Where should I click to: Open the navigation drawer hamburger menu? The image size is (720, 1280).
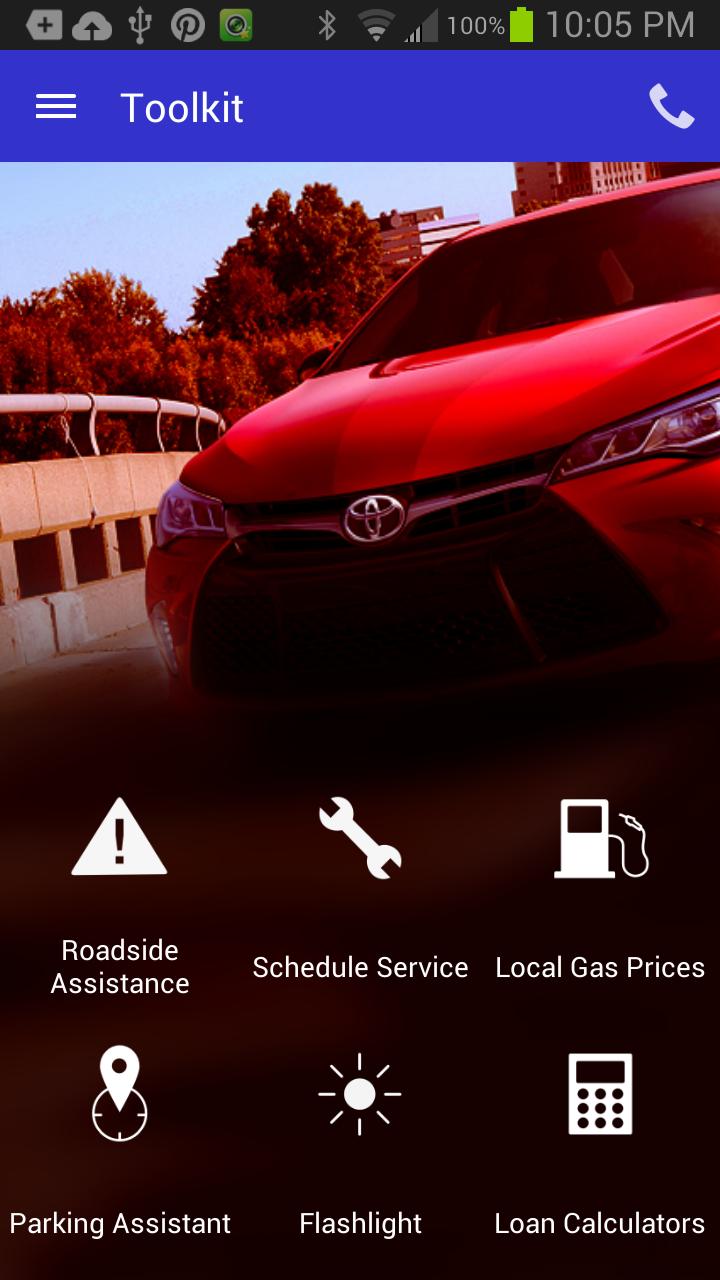pyautogui.click(x=55, y=106)
